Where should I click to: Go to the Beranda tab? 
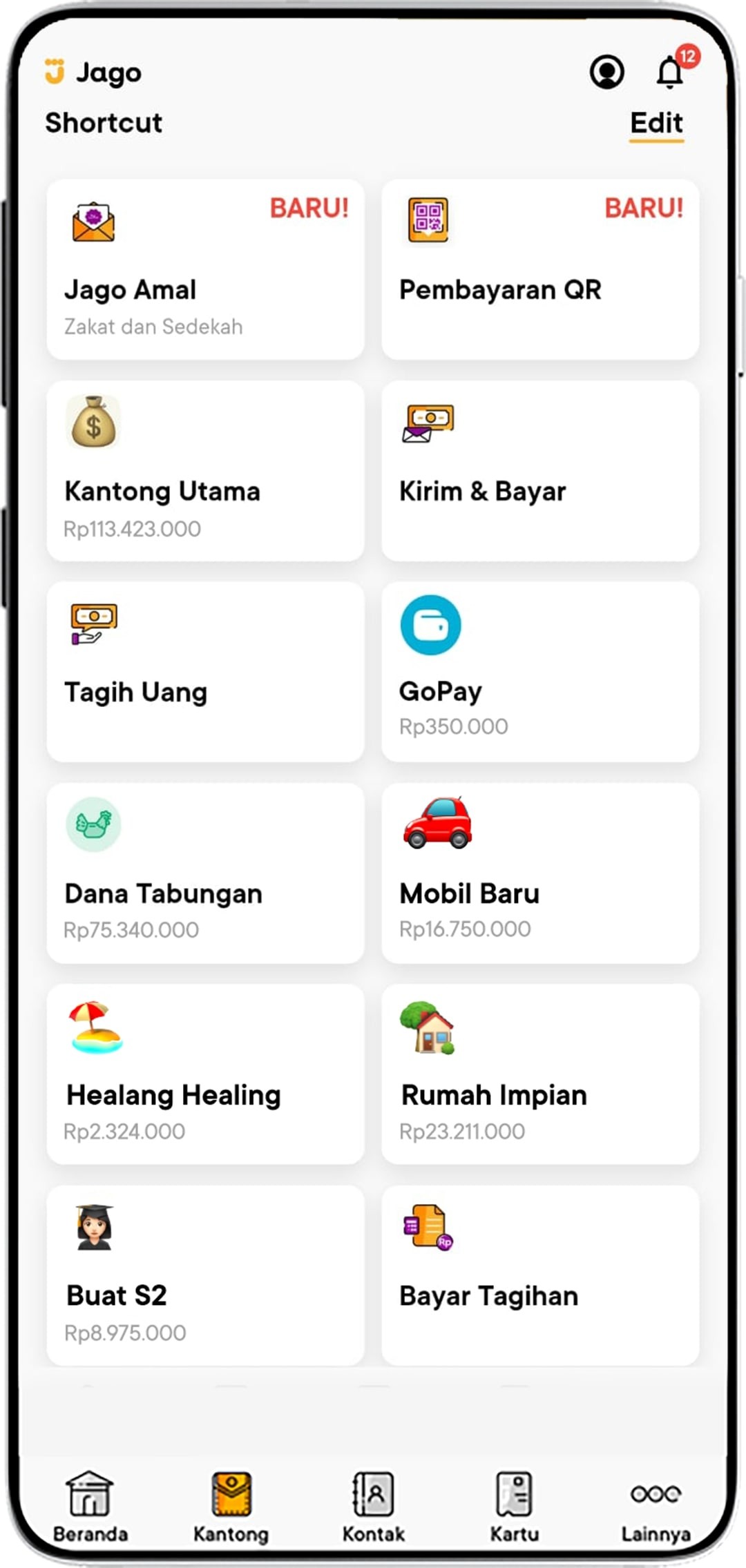90,1507
